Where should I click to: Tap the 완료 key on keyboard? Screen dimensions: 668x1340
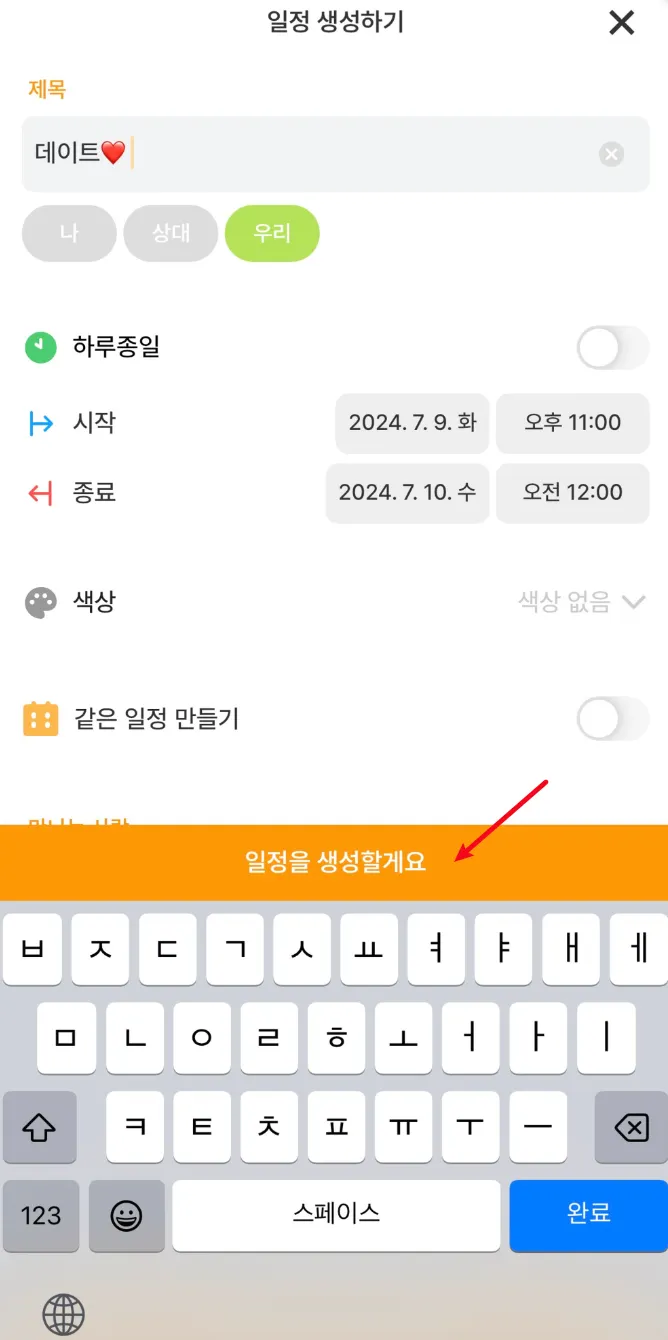pos(588,1215)
